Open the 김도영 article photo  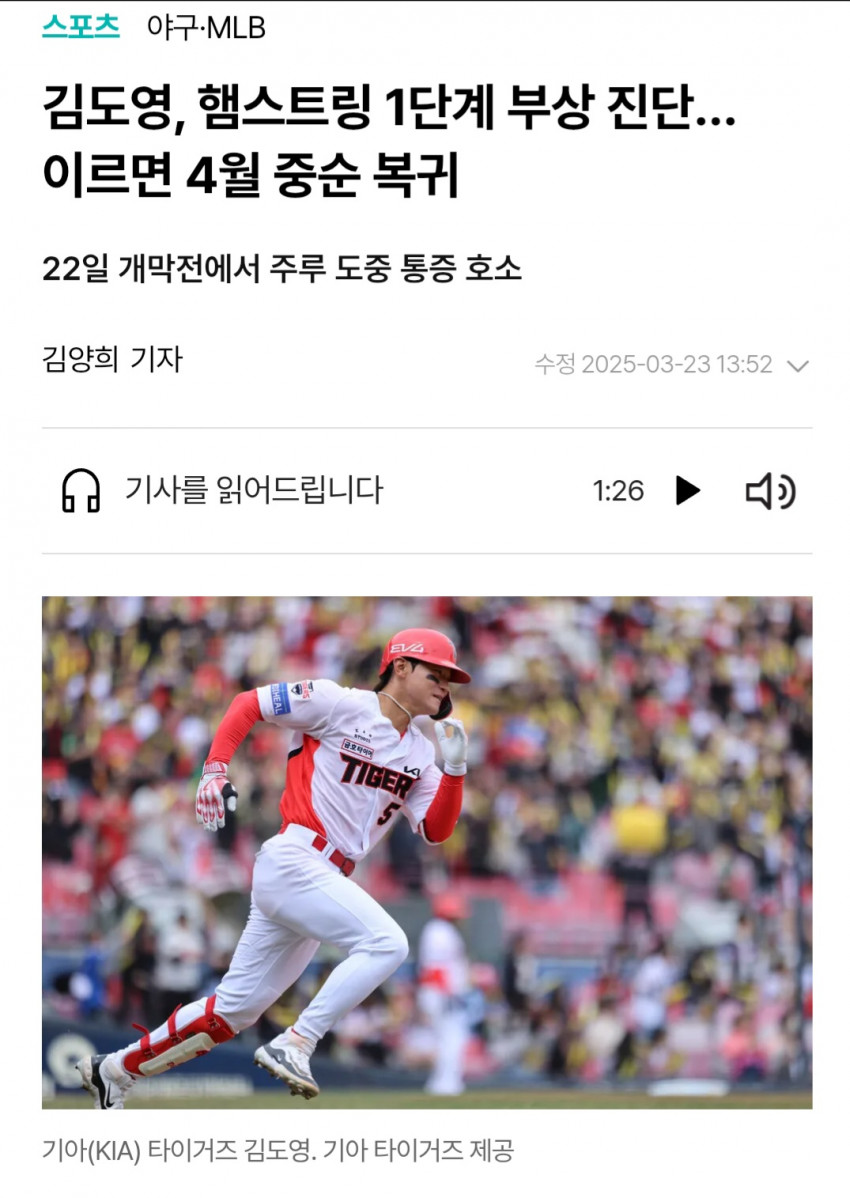(x=426, y=852)
